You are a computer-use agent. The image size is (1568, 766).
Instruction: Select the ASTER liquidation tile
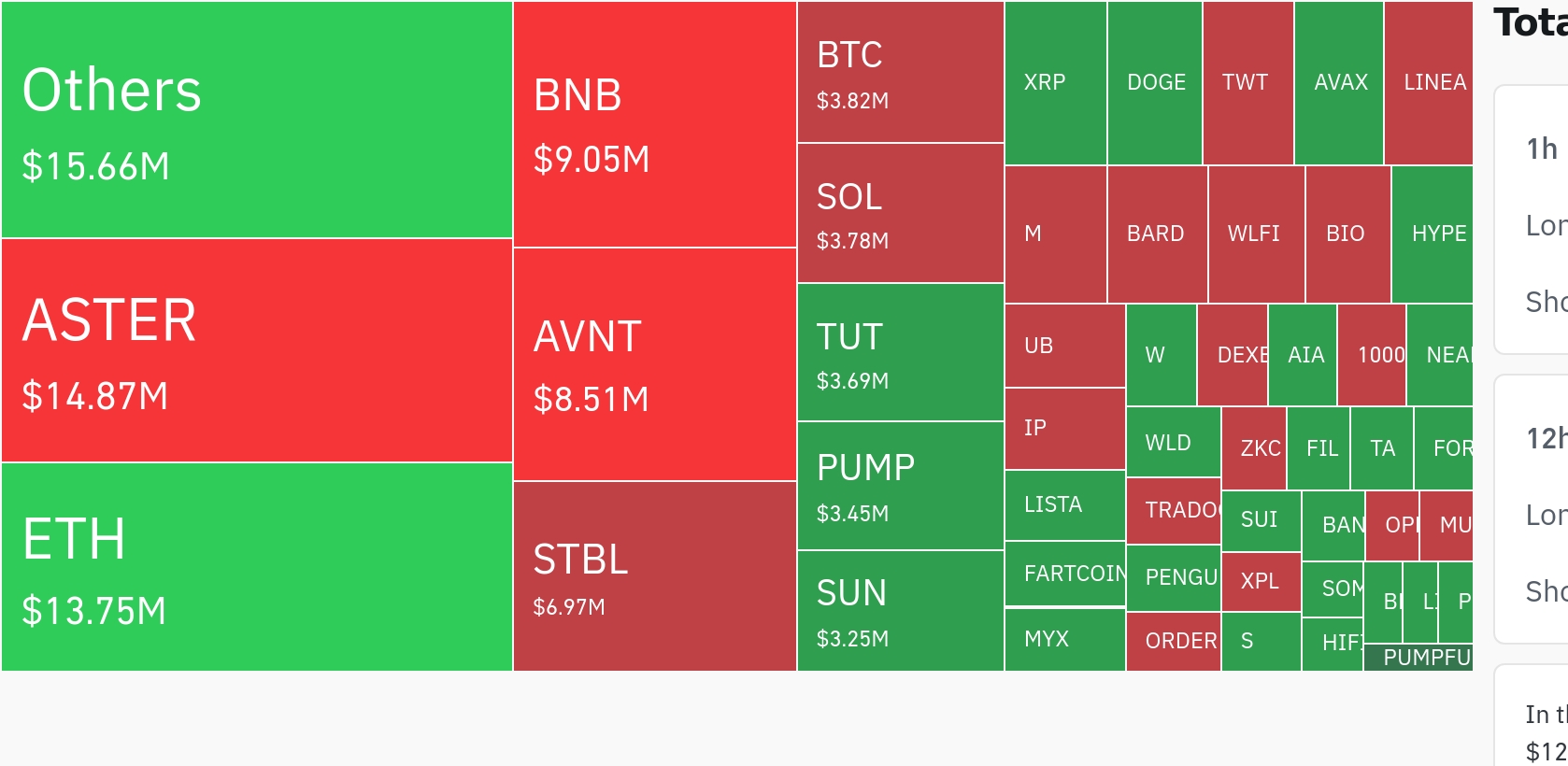pos(257,350)
